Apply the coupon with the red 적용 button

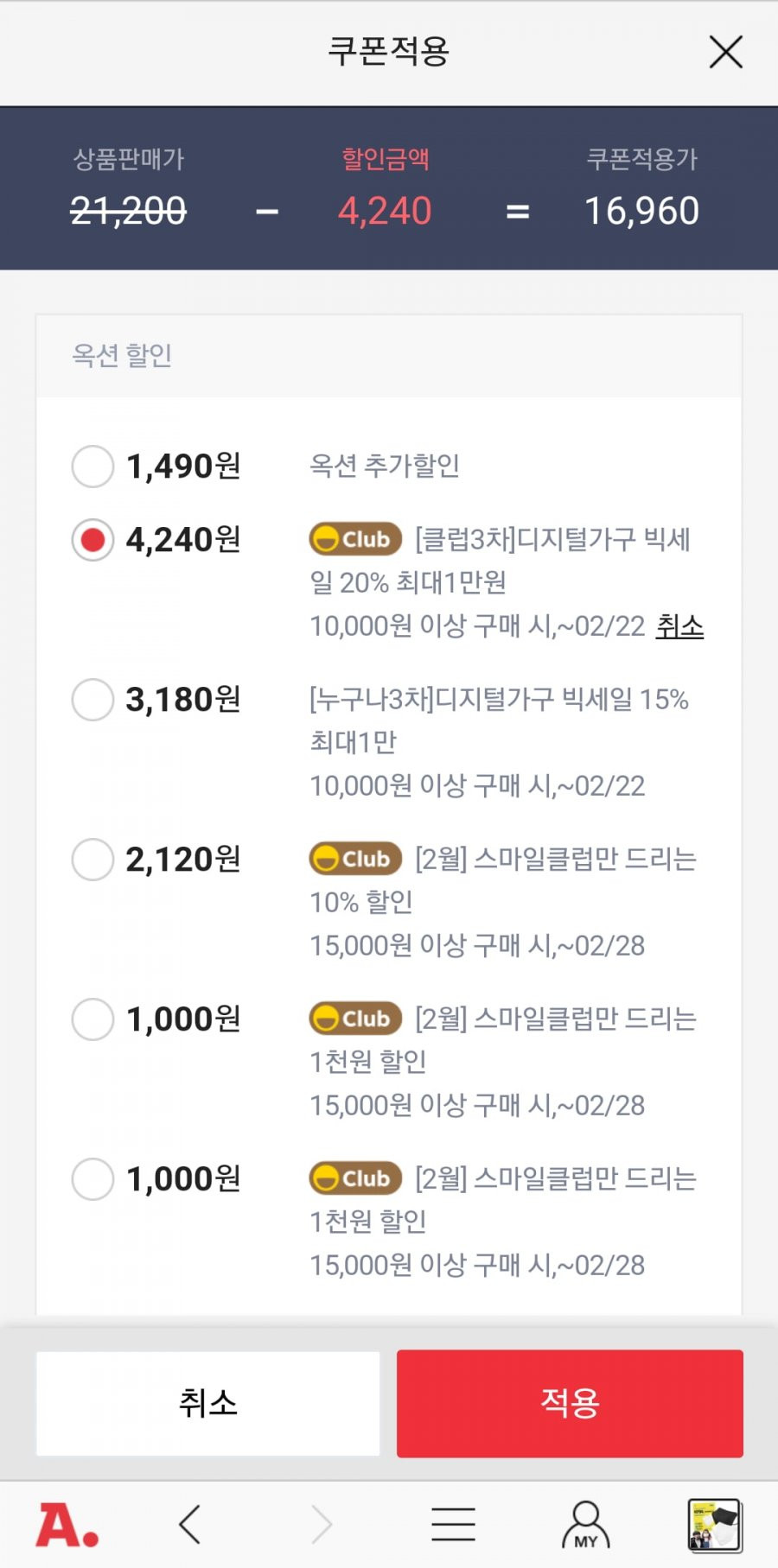[x=570, y=1403]
